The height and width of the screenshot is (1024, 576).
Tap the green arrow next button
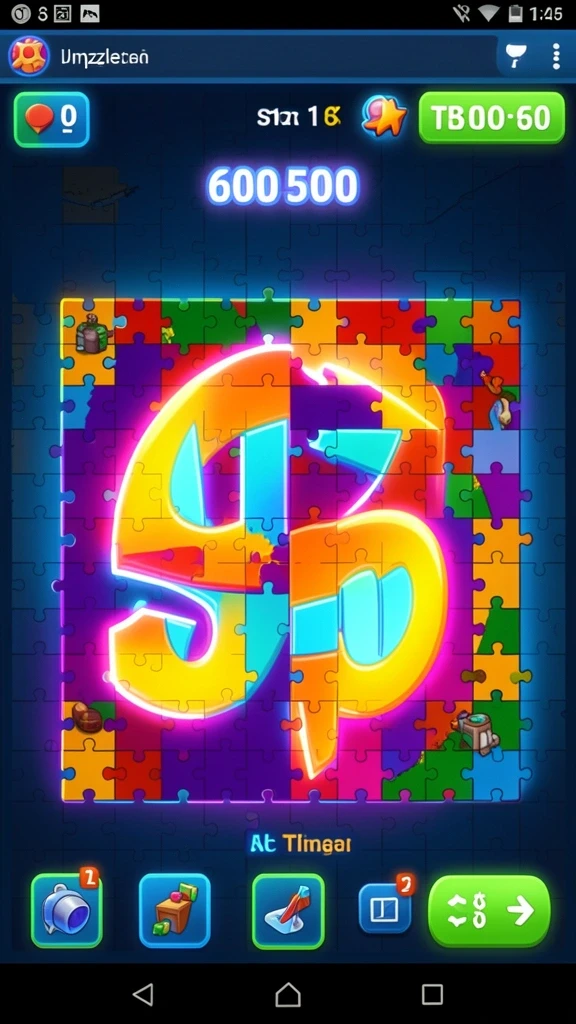(489, 911)
